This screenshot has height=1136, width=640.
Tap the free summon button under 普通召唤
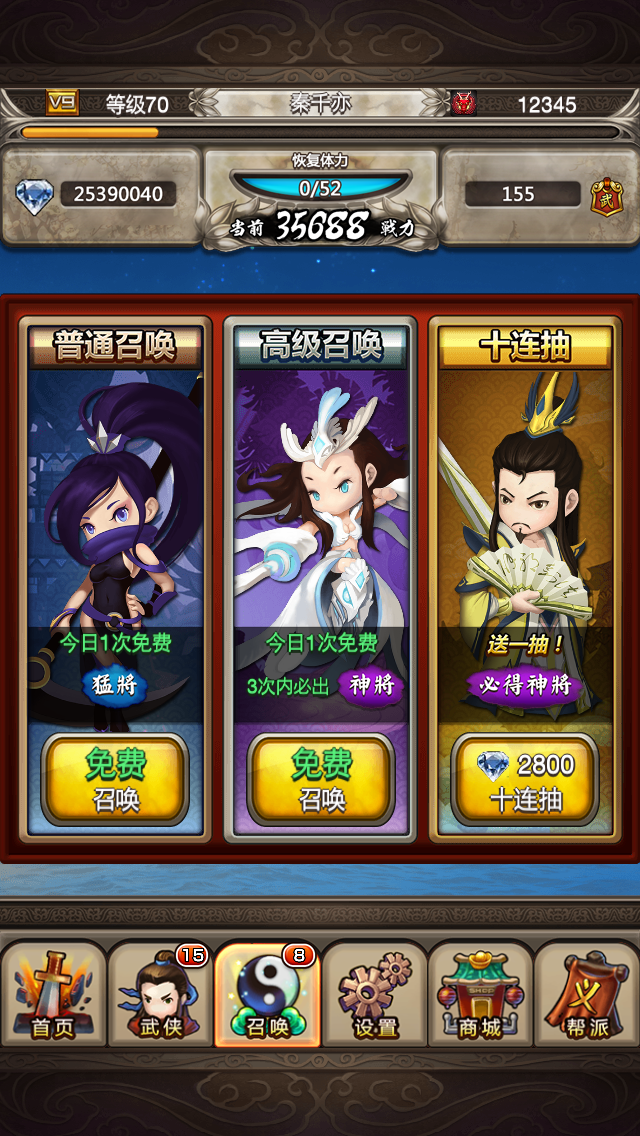coord(114,780)
